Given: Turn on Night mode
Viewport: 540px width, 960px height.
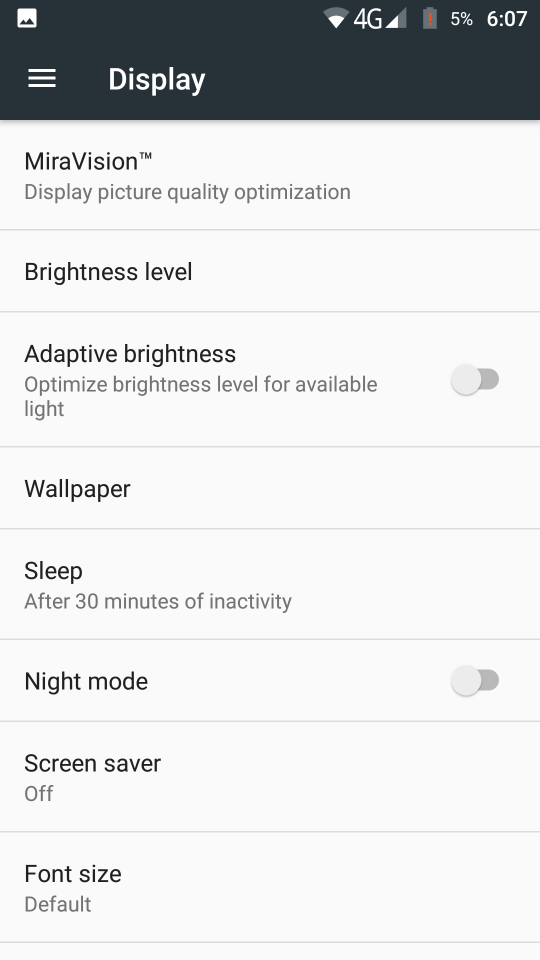Looking at the screenshot, I should click(x=475, y=680).
